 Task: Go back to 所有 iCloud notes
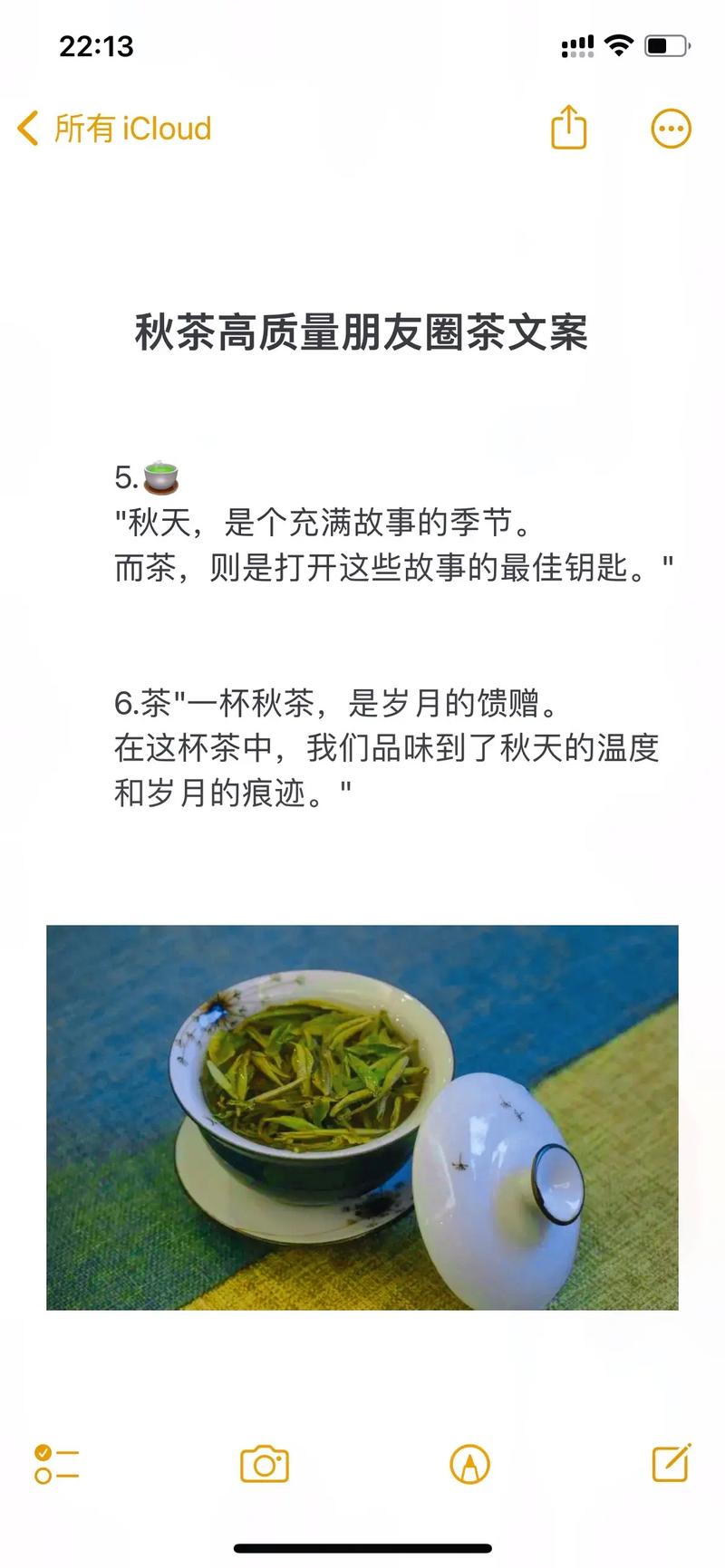click(114, 129)
